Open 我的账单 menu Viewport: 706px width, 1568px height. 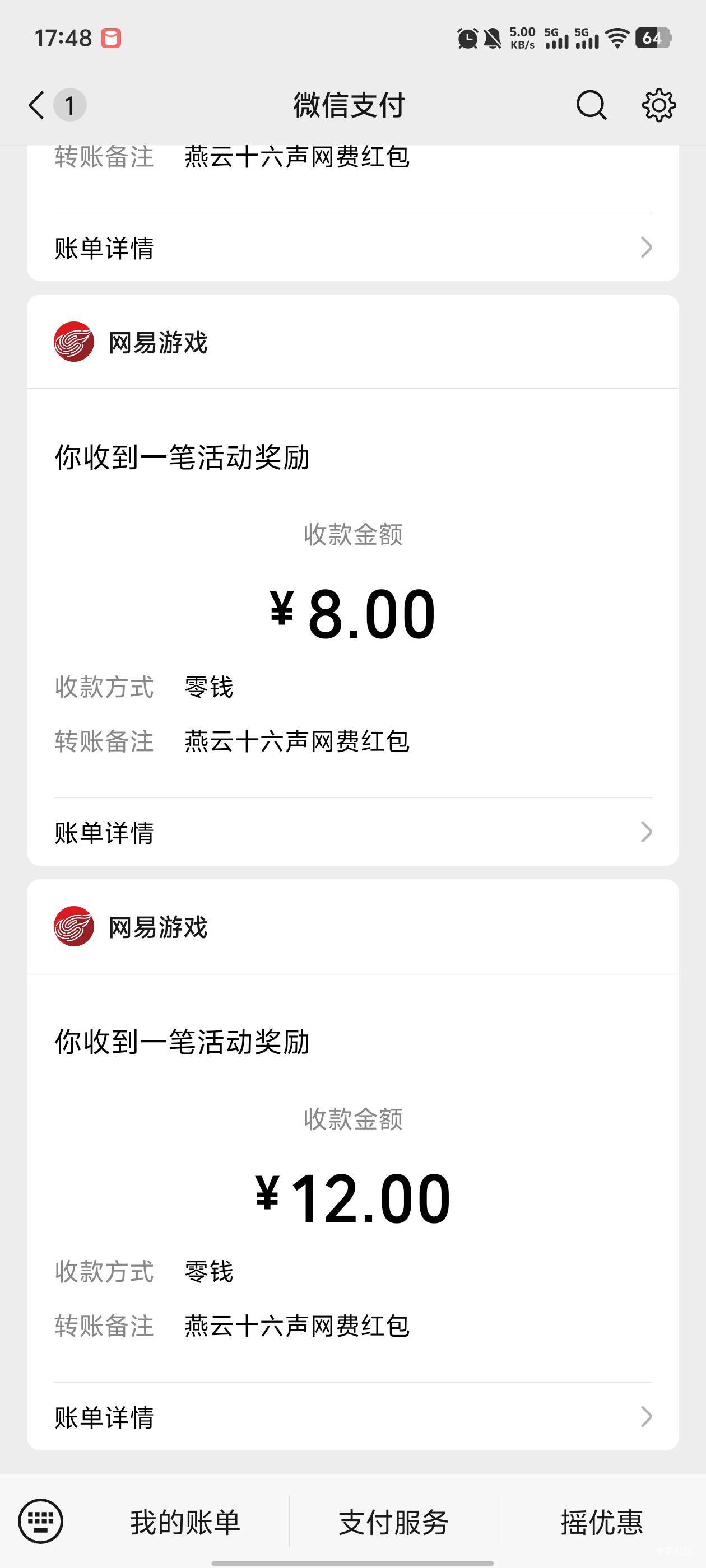tap(184, 1522)
